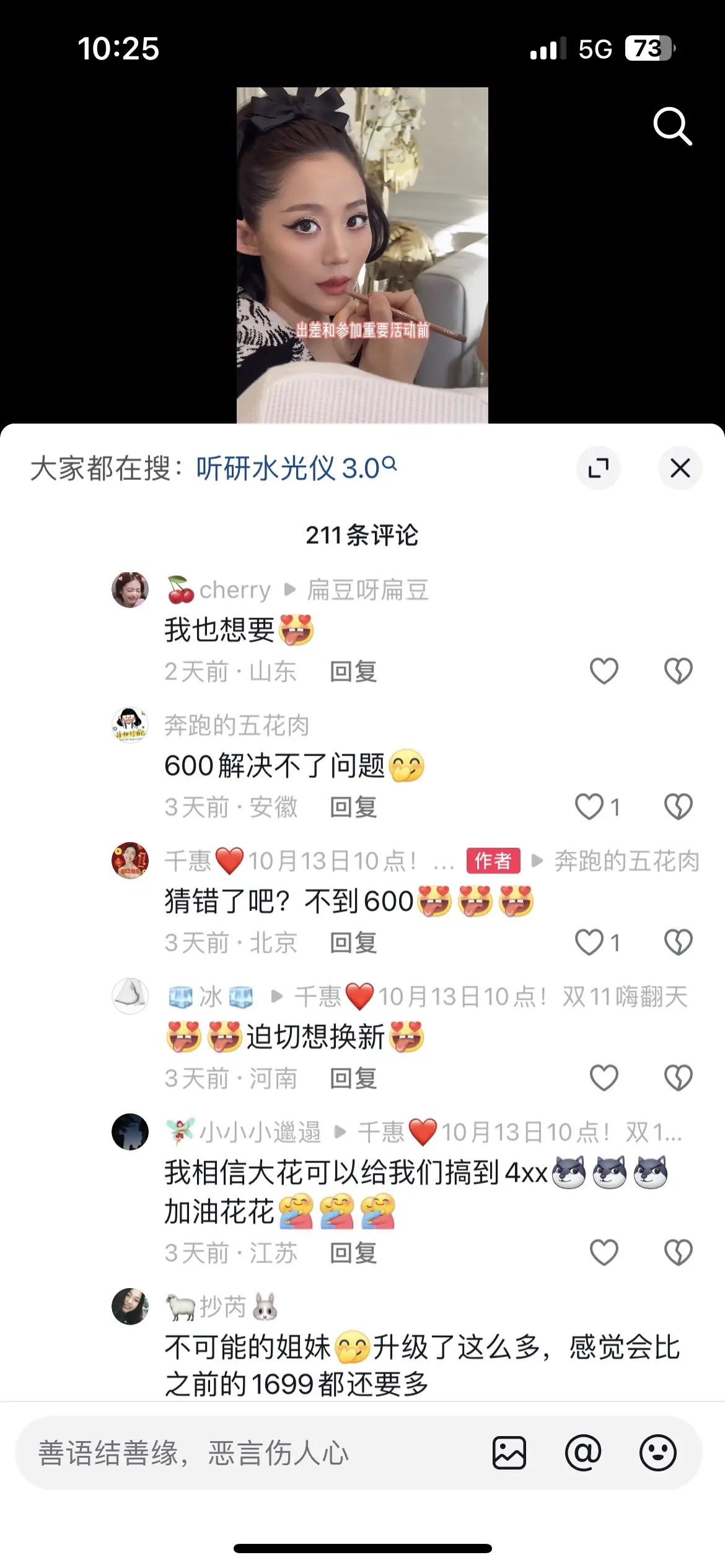This screenshot has height=1568, width=725.
Task: Open the suggested search 听研水光仪 3.0
Action: tap(296, 469)
